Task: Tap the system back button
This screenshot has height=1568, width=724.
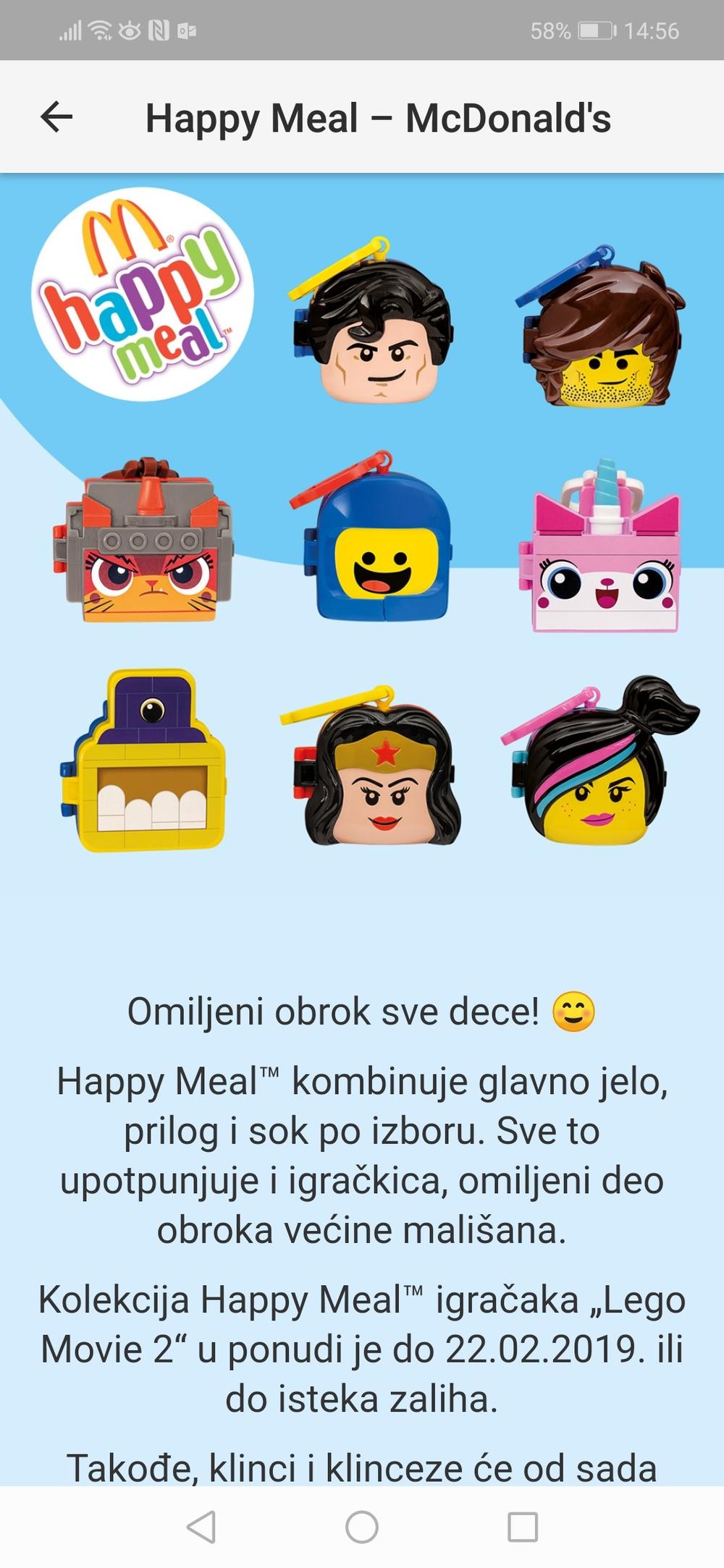Action: [x=201, y=1527]
